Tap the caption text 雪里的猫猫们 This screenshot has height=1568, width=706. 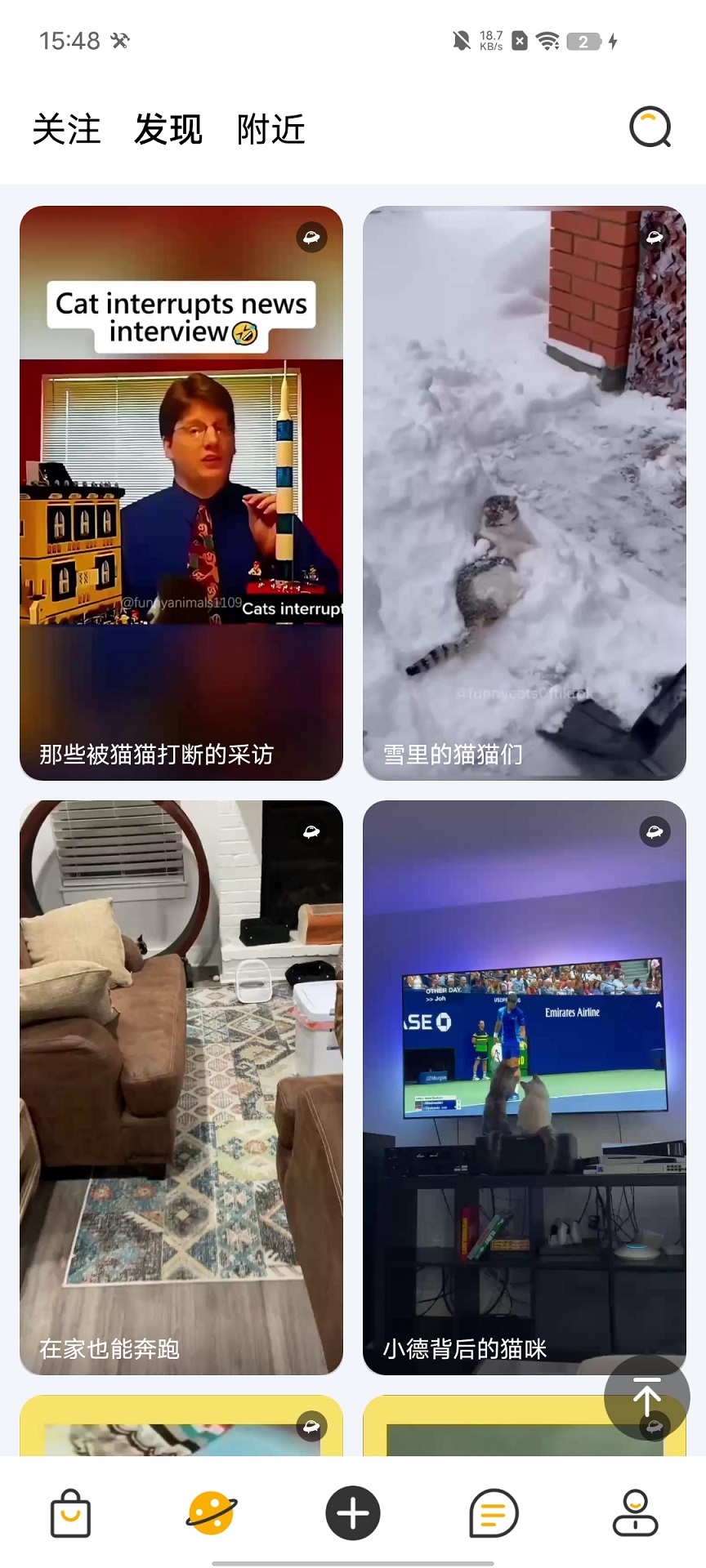tap(453, 755)
